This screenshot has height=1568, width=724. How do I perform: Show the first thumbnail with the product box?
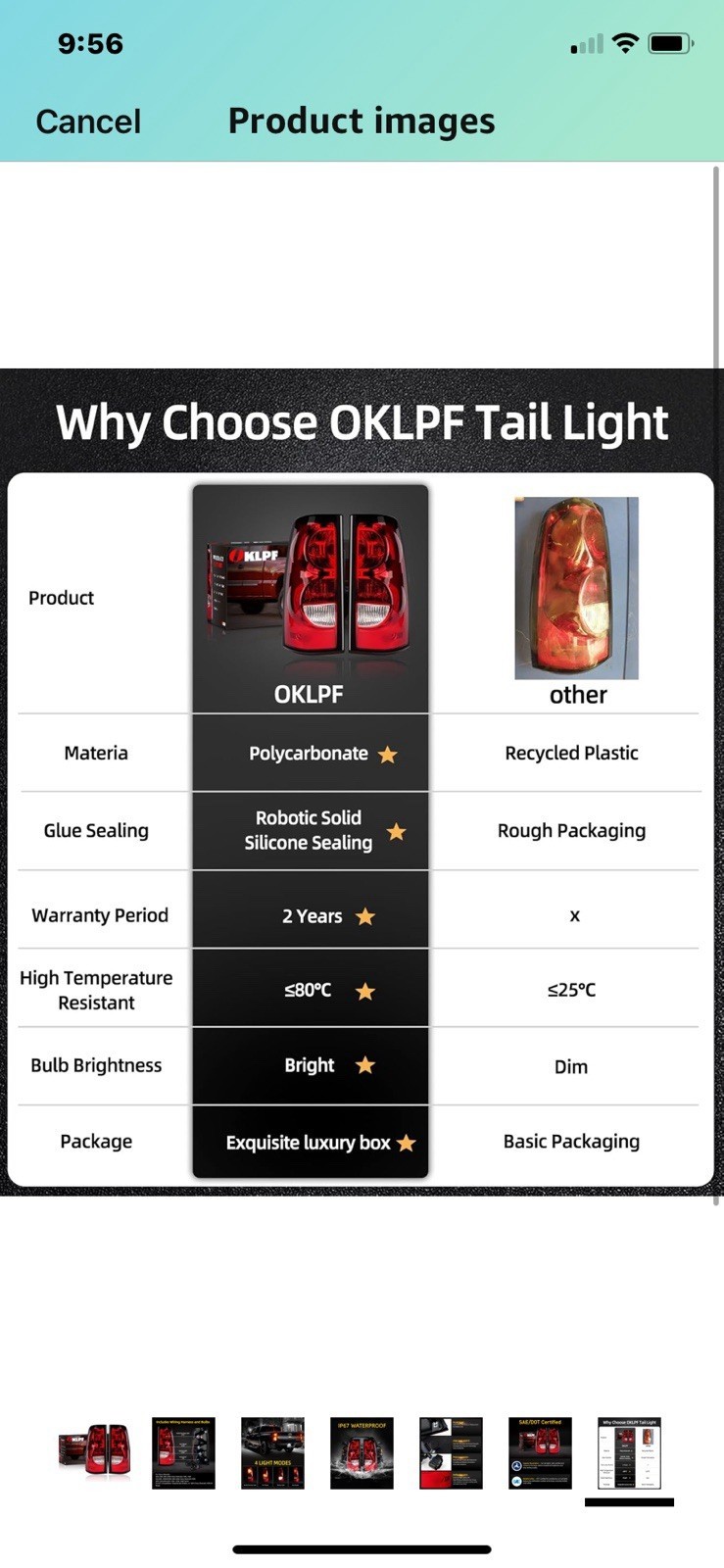94,1452
